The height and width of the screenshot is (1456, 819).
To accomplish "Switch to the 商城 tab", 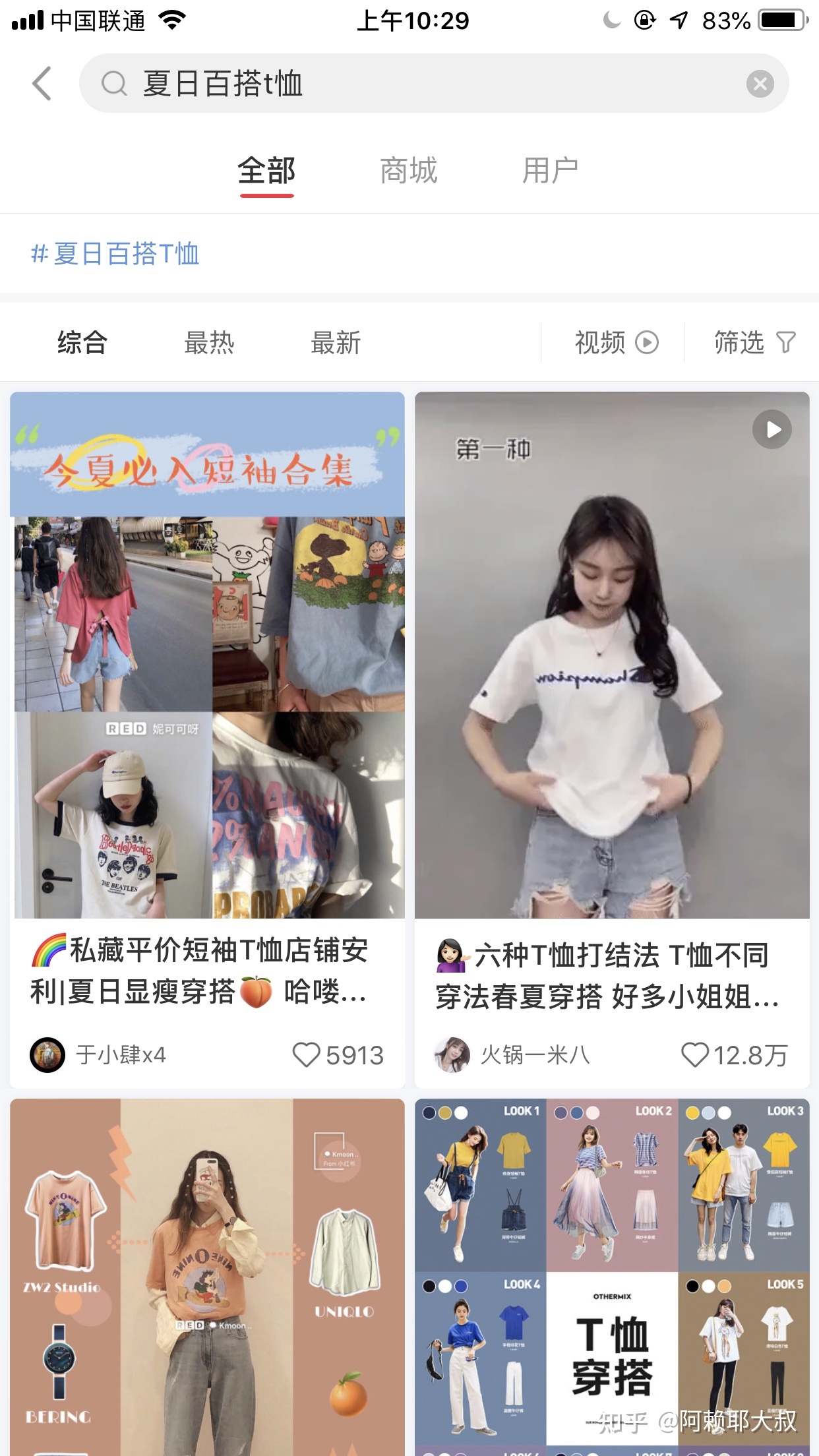I will [x=408, y=171].
